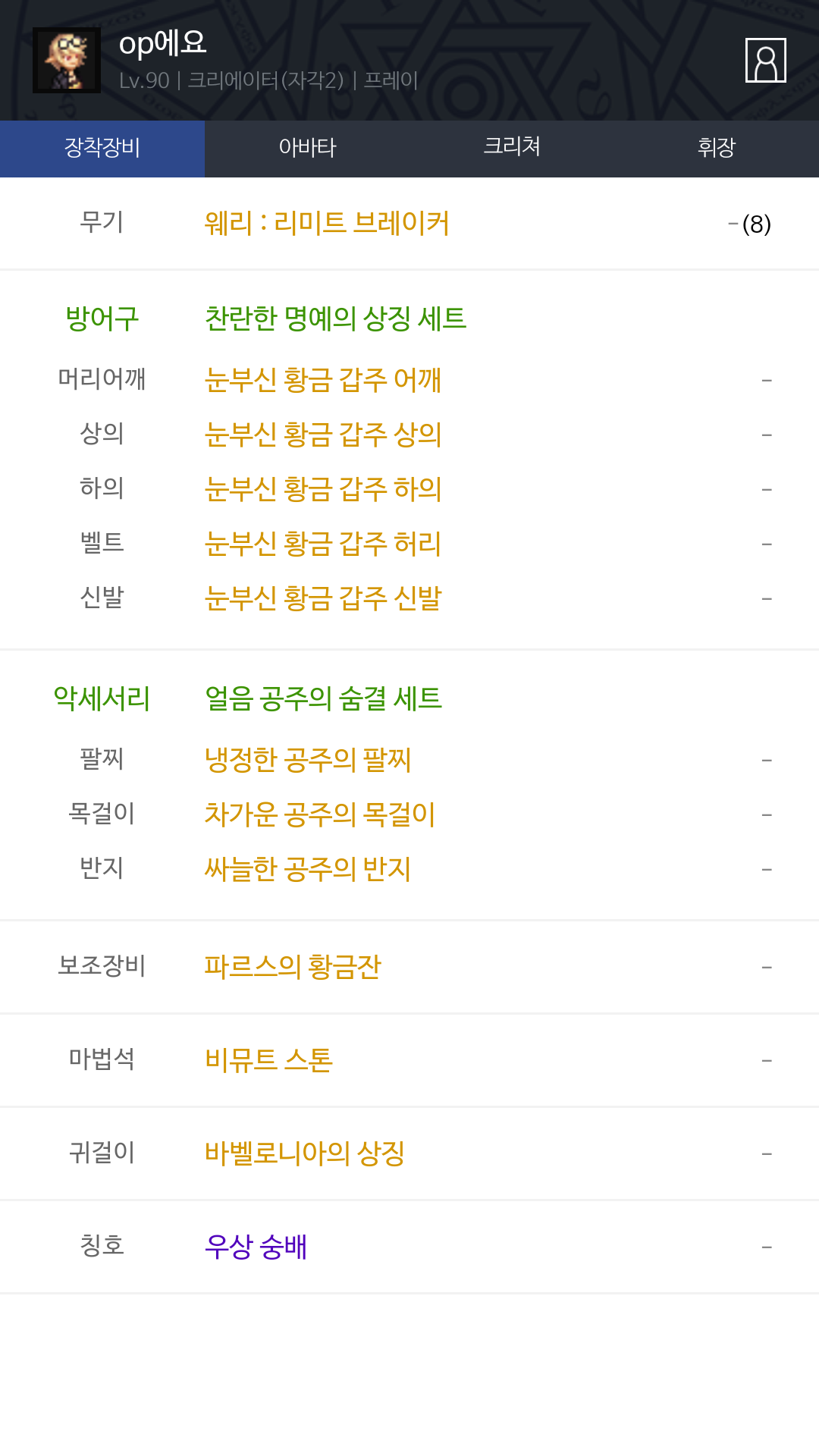The height and width of the screenshot is (1456, 819).
Task: Open the 얼음 공주의 숨결 세트 info
Action: tap(324, 698)
